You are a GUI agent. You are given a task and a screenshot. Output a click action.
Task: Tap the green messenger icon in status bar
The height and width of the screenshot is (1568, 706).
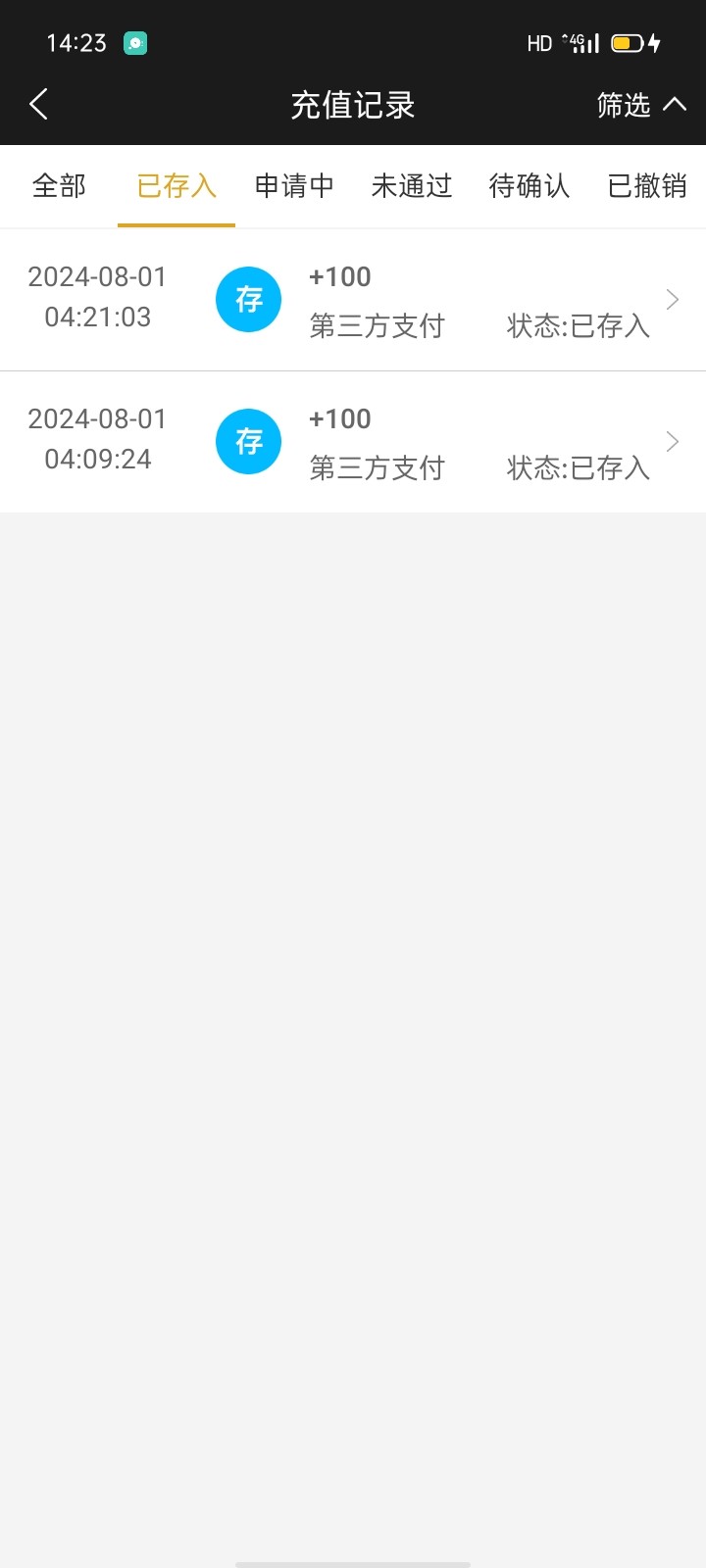click(134, 42)
